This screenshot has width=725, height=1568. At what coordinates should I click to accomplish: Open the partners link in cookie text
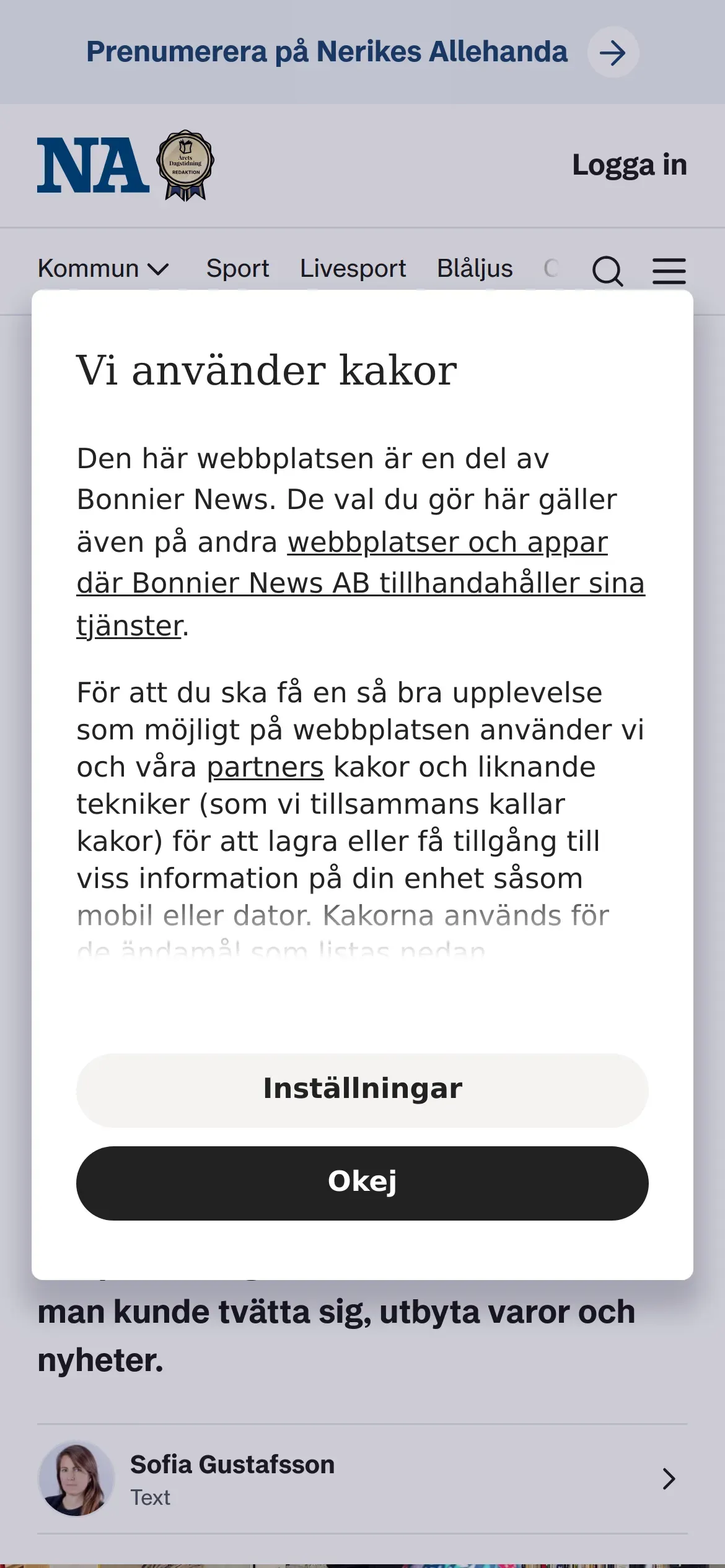pyautogui.click(x=265, y=767)
